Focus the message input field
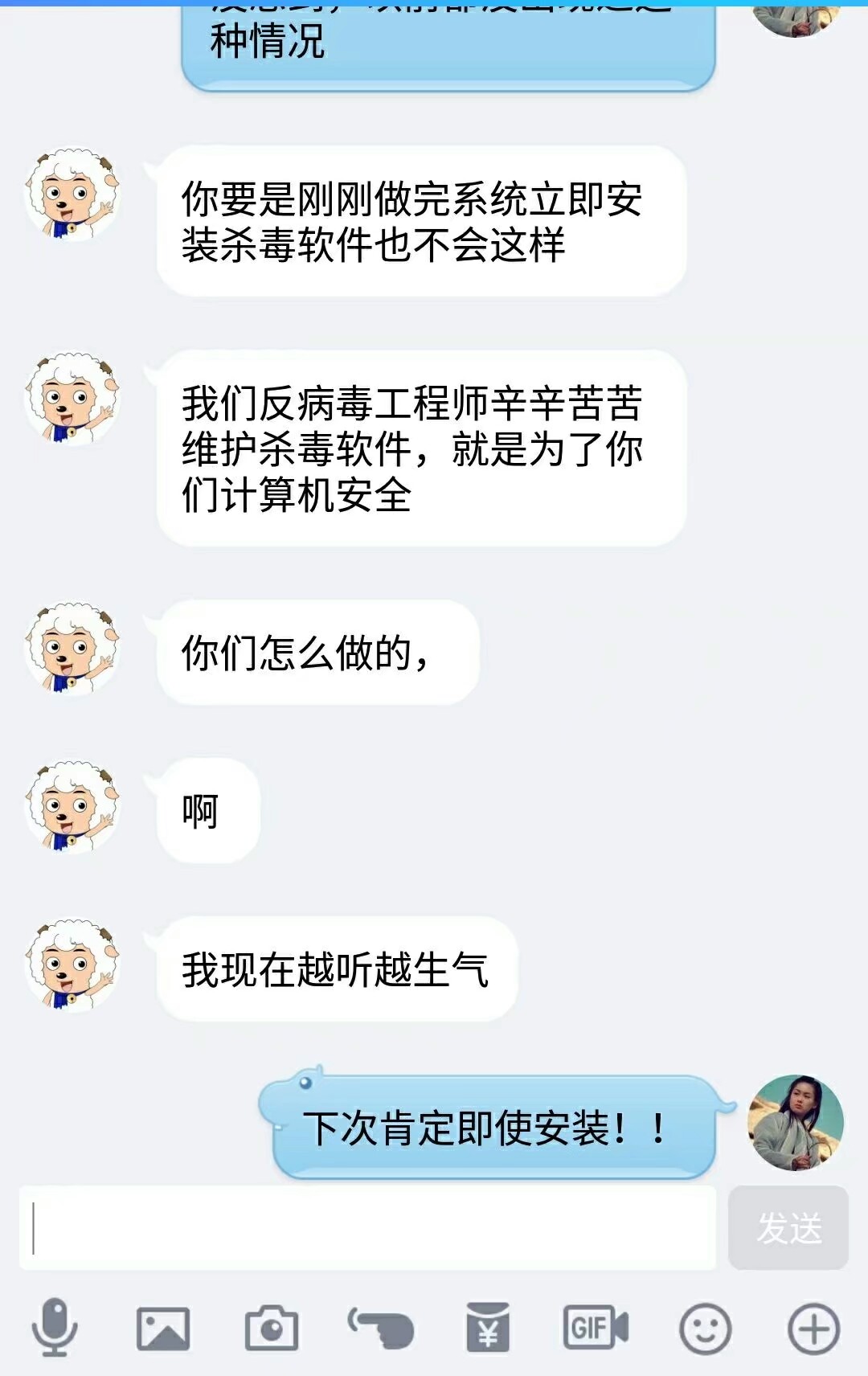Image resolution: width=868 pixels, height=1376 pixels. pyautogui.click(x=367, y=1227)
